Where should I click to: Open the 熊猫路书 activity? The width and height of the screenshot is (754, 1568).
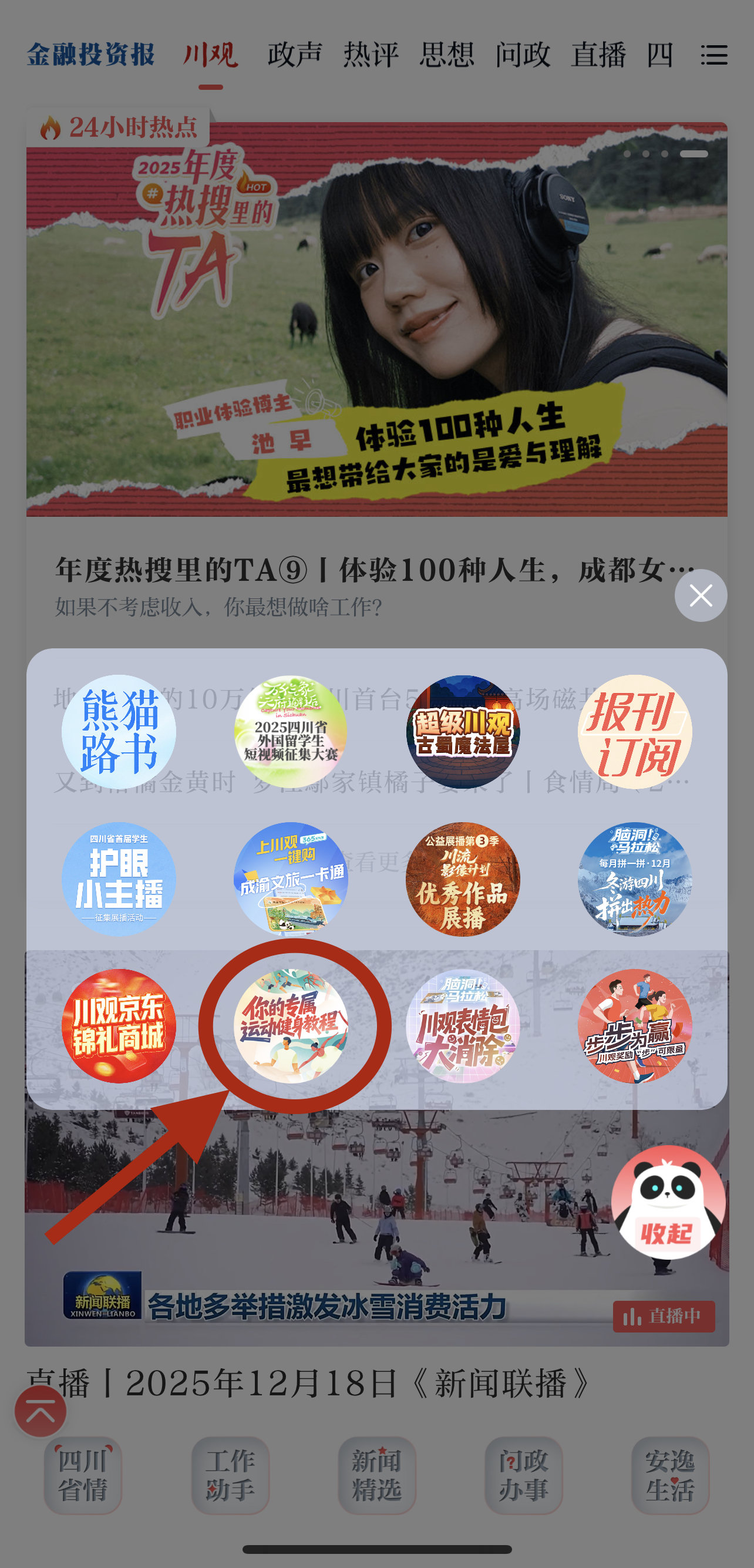(x=119, y=732)
